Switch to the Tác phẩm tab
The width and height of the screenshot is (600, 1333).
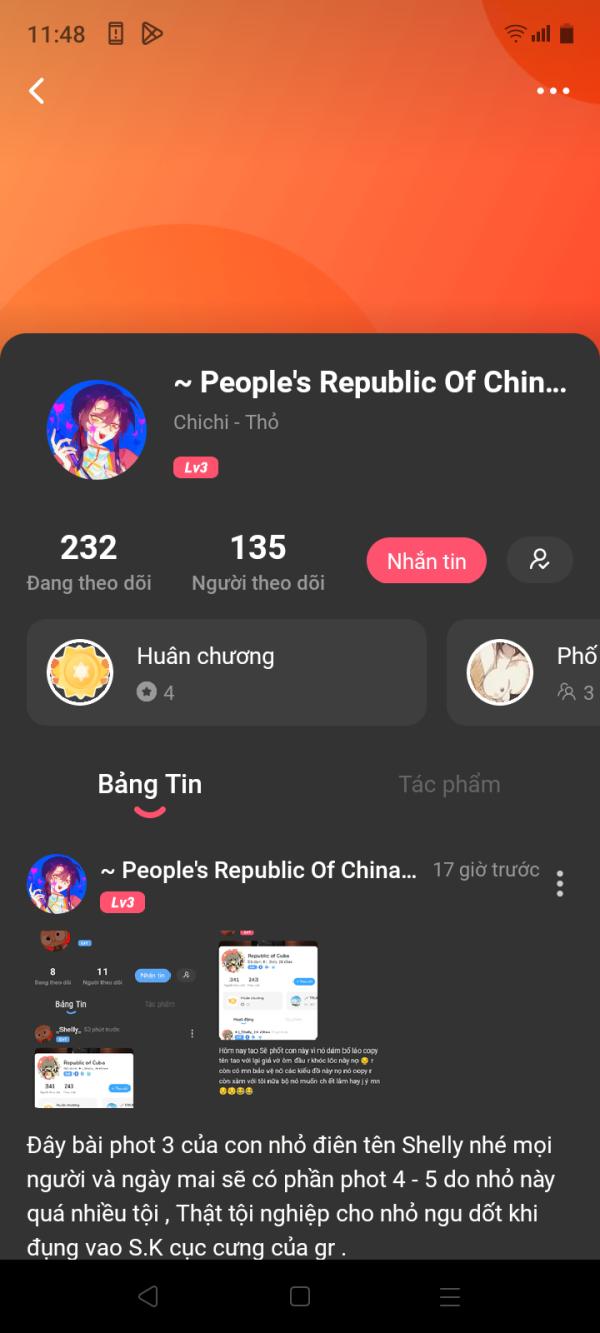pyautogui.click(x=449, y=785)
